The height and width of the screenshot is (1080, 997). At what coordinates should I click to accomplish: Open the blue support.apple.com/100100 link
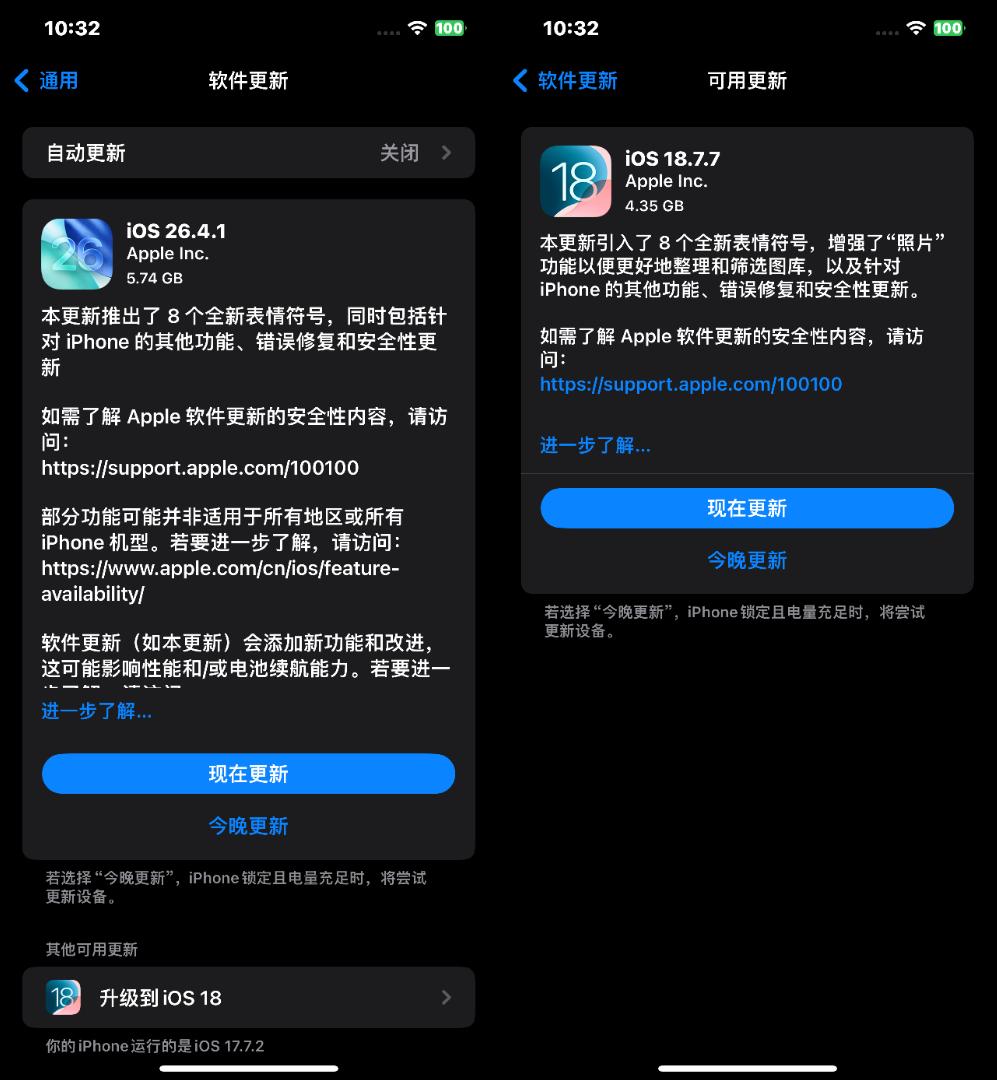[x=691, y=384]
